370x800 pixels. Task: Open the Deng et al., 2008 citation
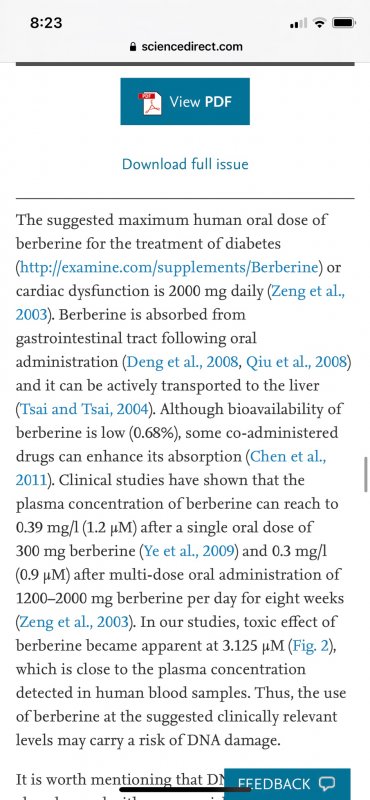183,362
